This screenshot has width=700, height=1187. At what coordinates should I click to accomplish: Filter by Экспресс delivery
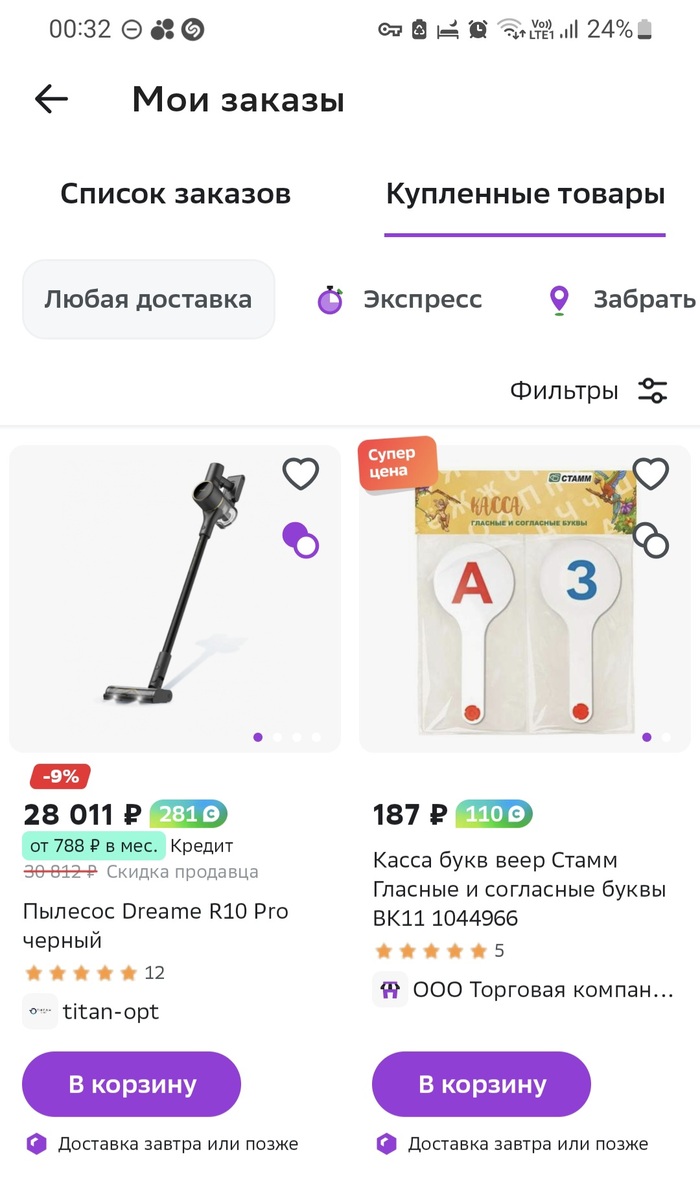click(400, 299)
